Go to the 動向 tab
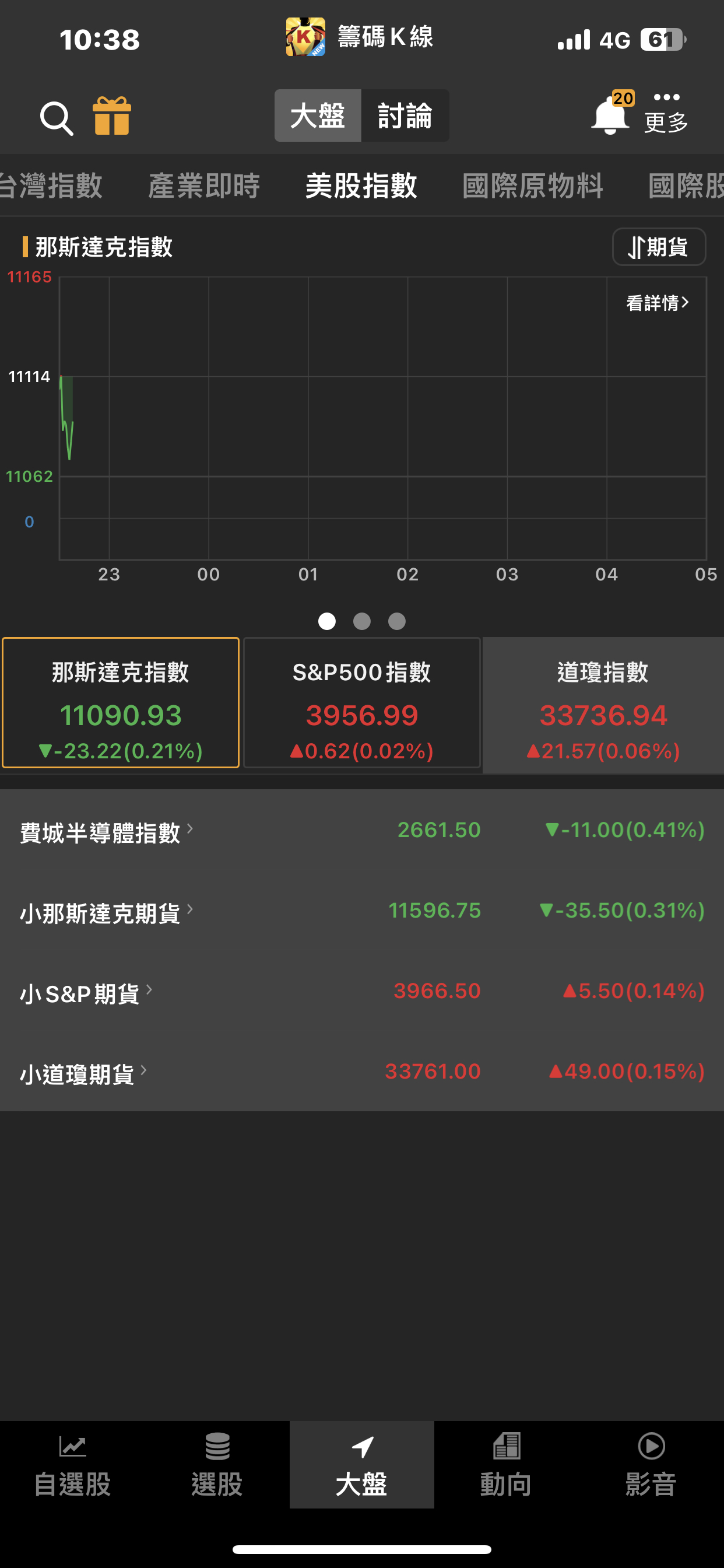The image size is (724, 1568). click(x=505, y=1465)
